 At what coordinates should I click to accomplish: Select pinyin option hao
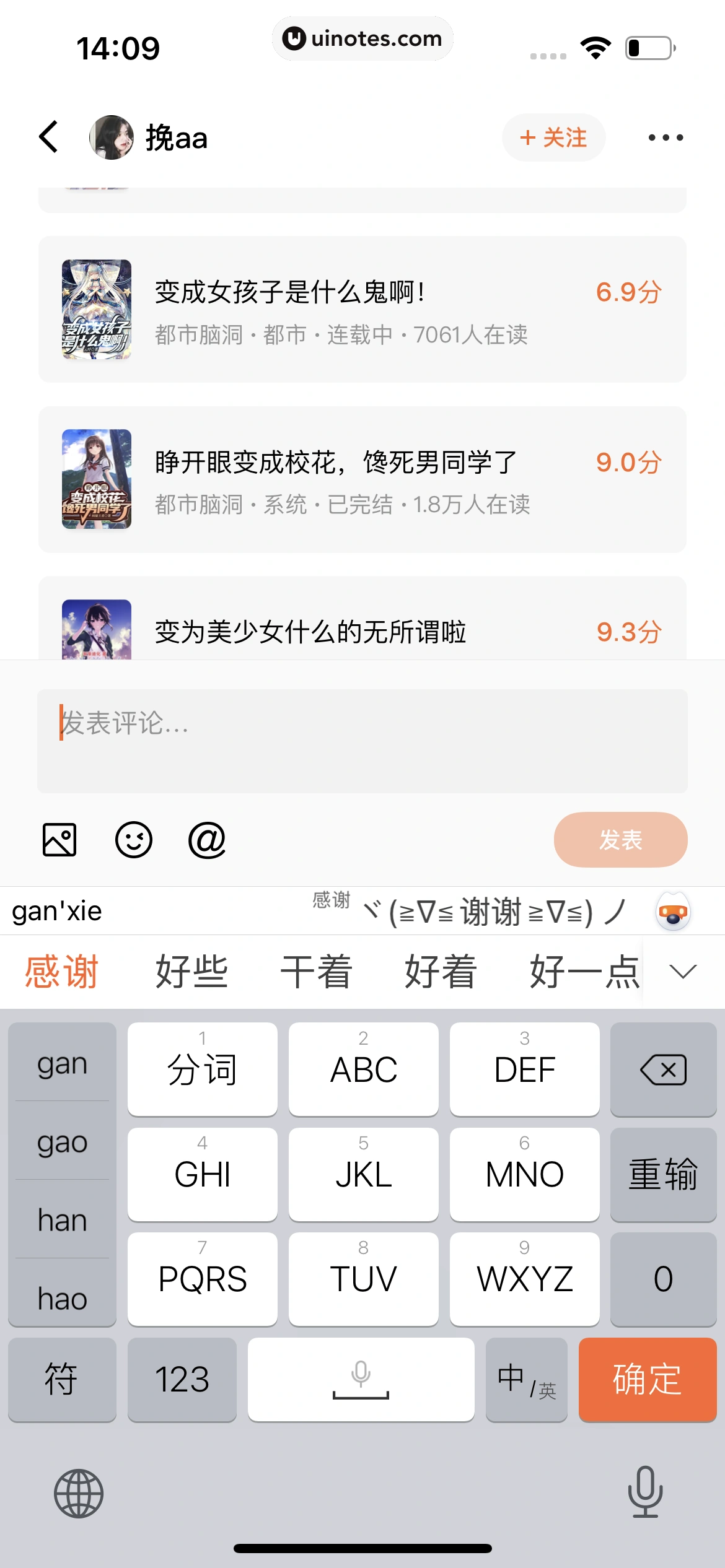[62, 1298]
